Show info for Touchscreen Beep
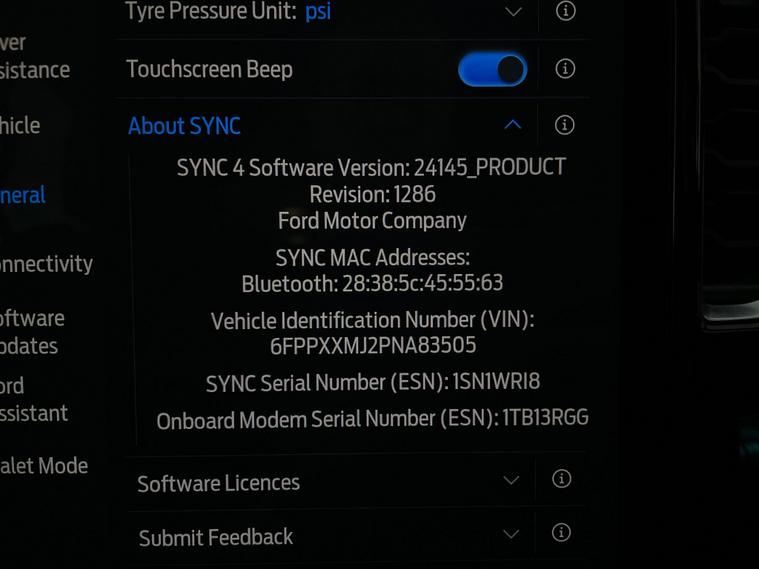This screenshot has width=759, height=569. click(565, 69)
